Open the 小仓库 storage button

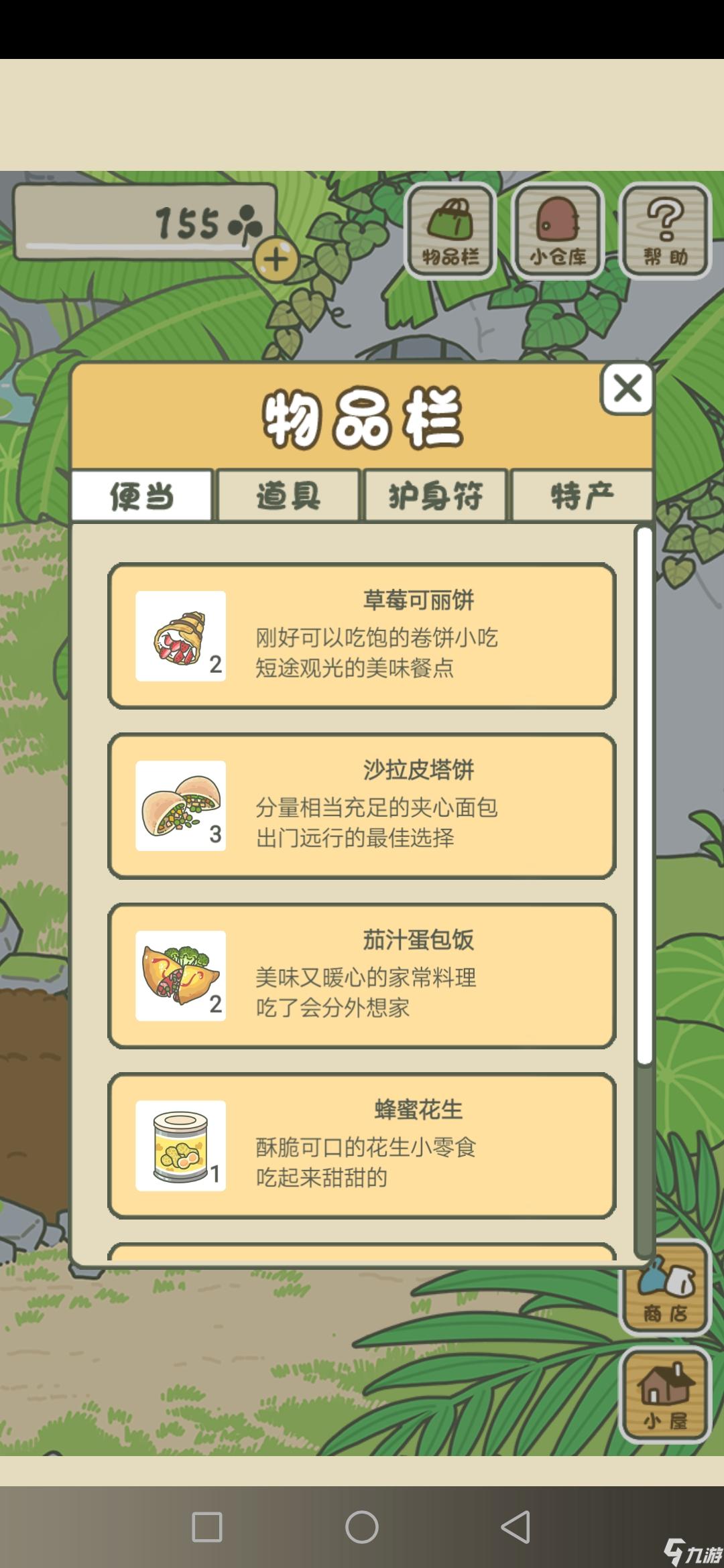[x=558, y=231]
